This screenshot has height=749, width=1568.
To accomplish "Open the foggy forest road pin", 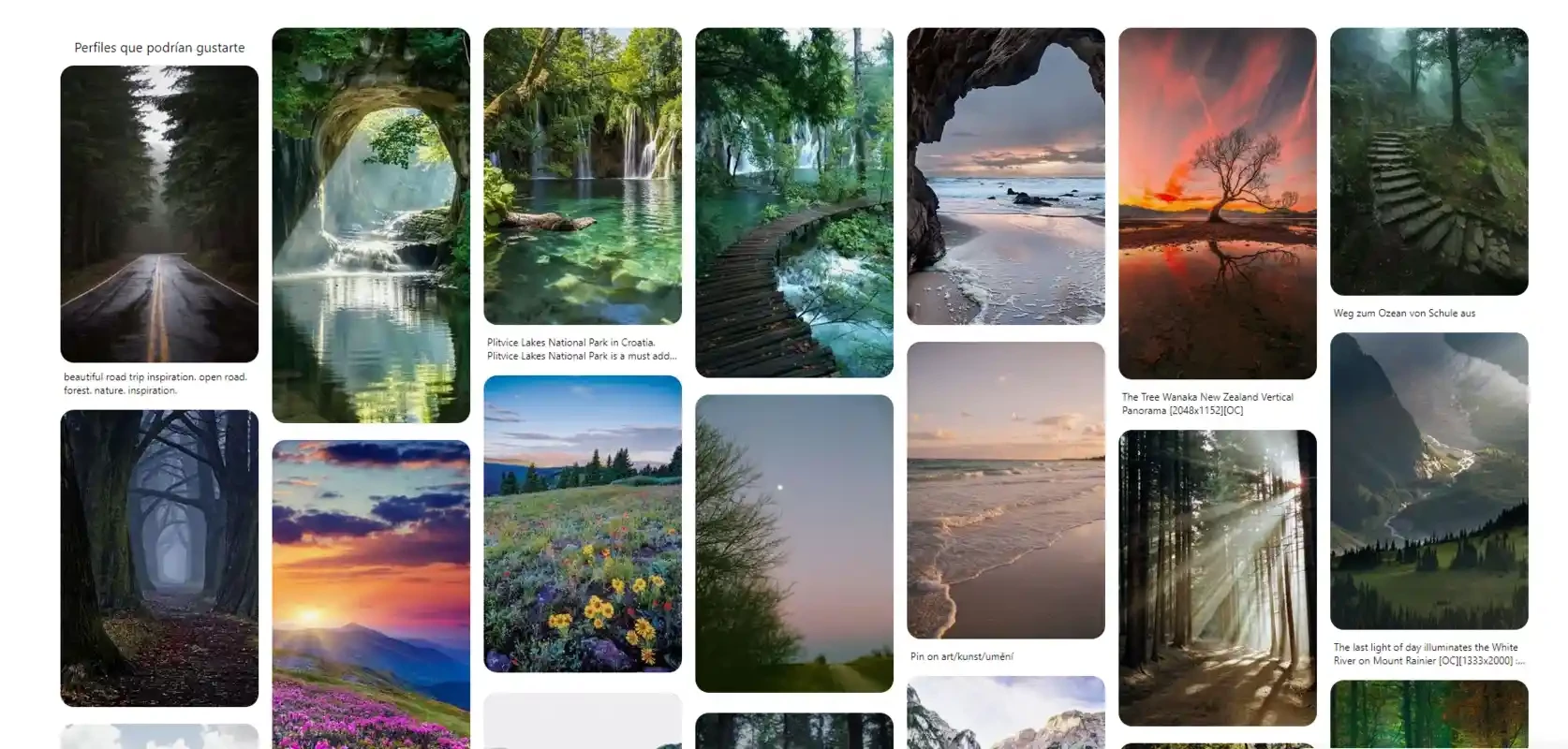I will tap(159, 213).
